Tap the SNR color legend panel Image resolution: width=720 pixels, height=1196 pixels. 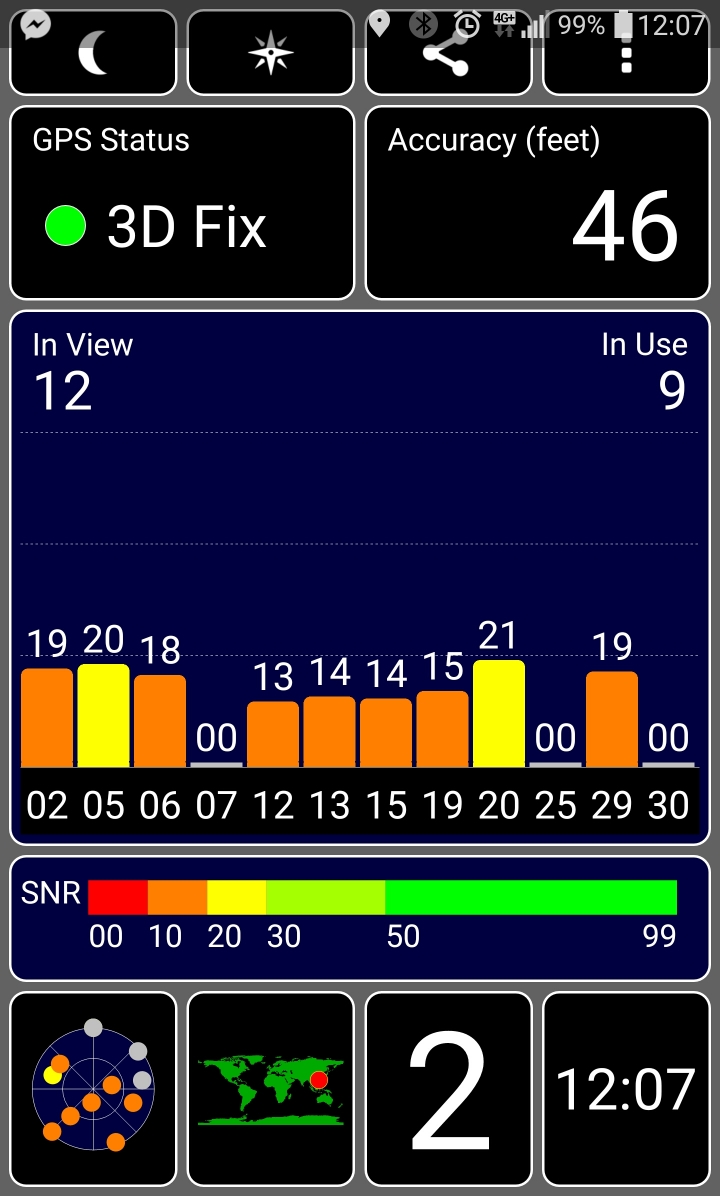click(360, 918)
